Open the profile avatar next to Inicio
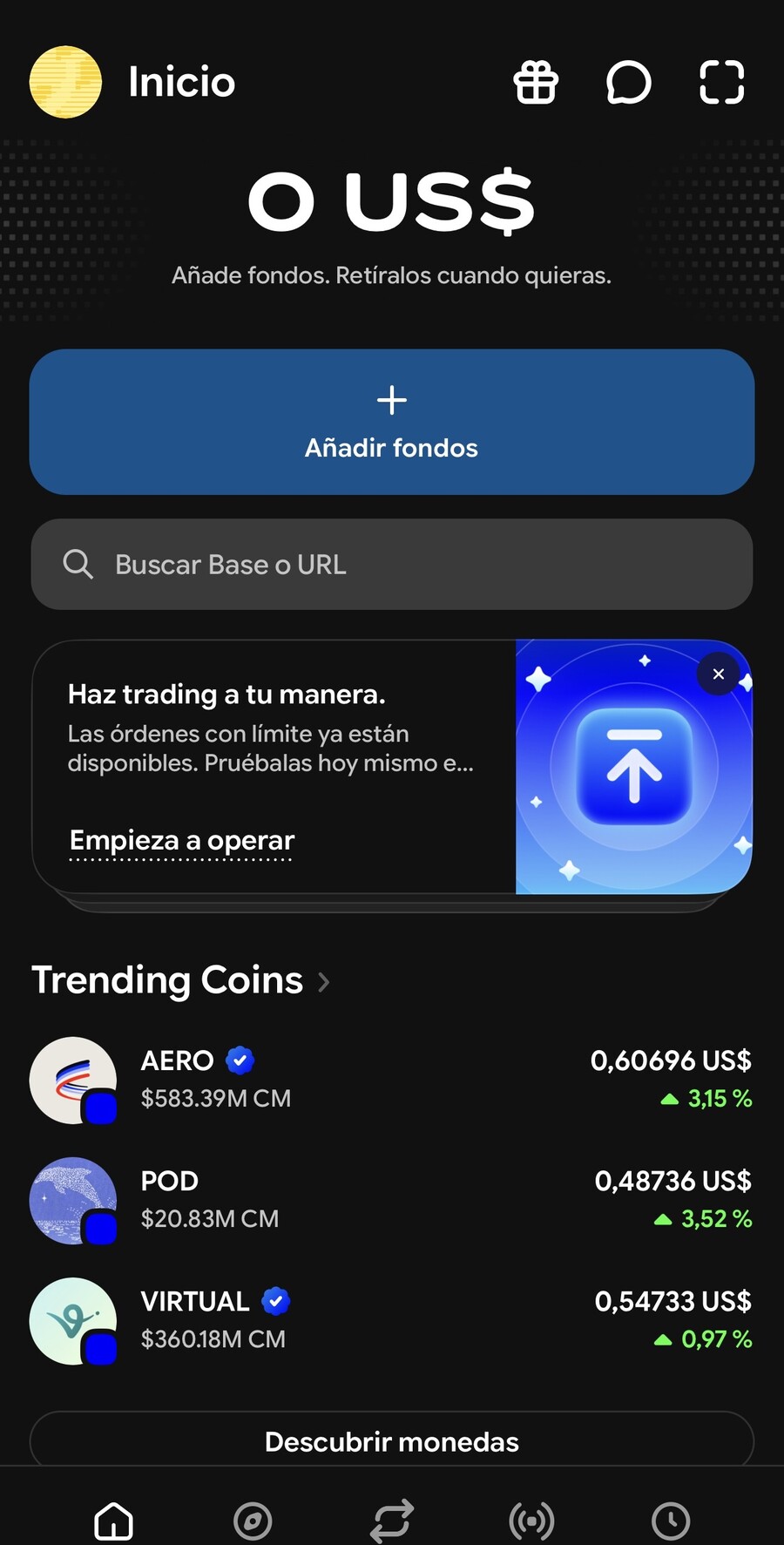Viewport: 784px width, 1545px height. point(65,82)
